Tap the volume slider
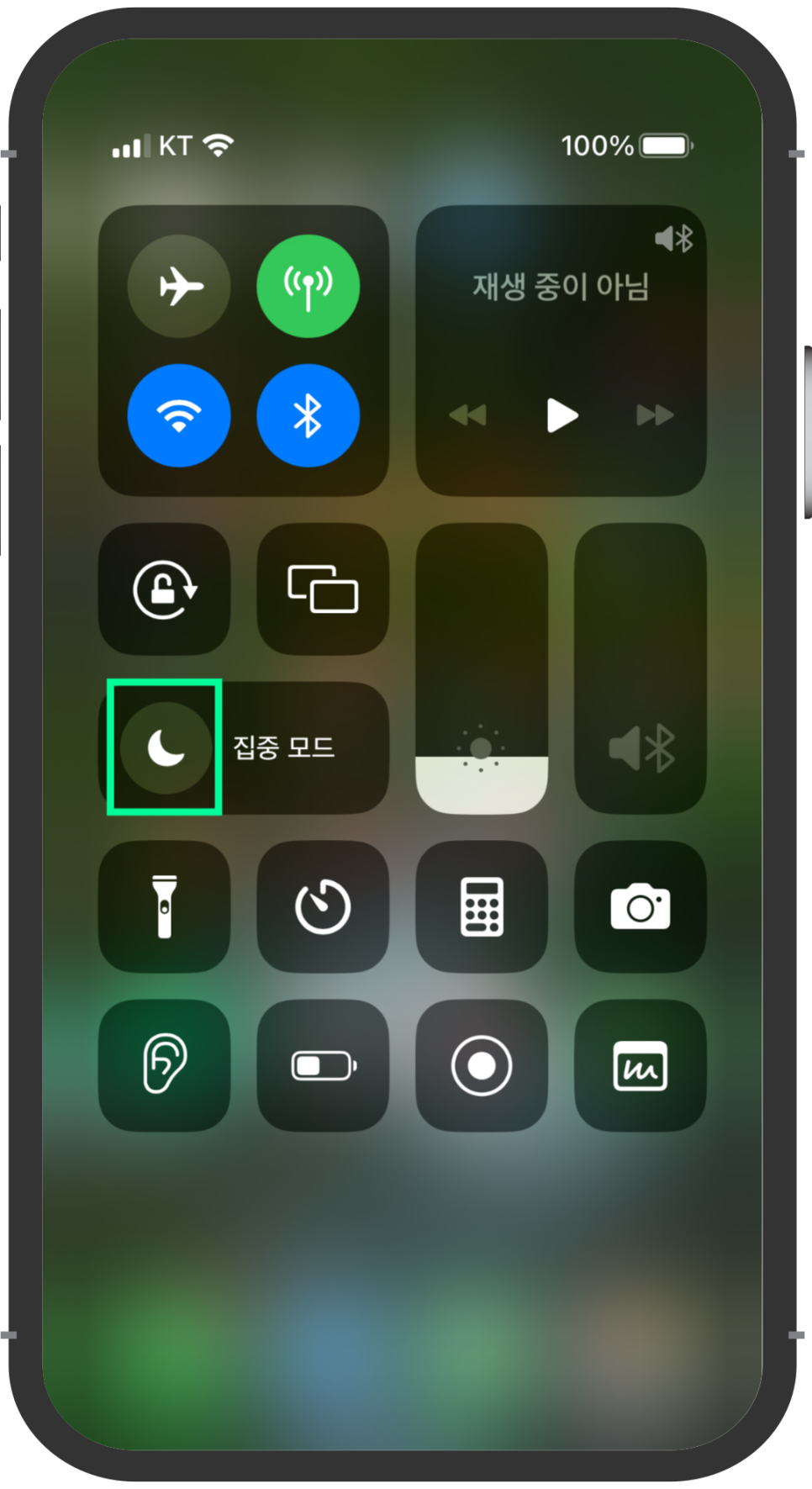This screenshot has width=812, height=1489. click(641, 668)
